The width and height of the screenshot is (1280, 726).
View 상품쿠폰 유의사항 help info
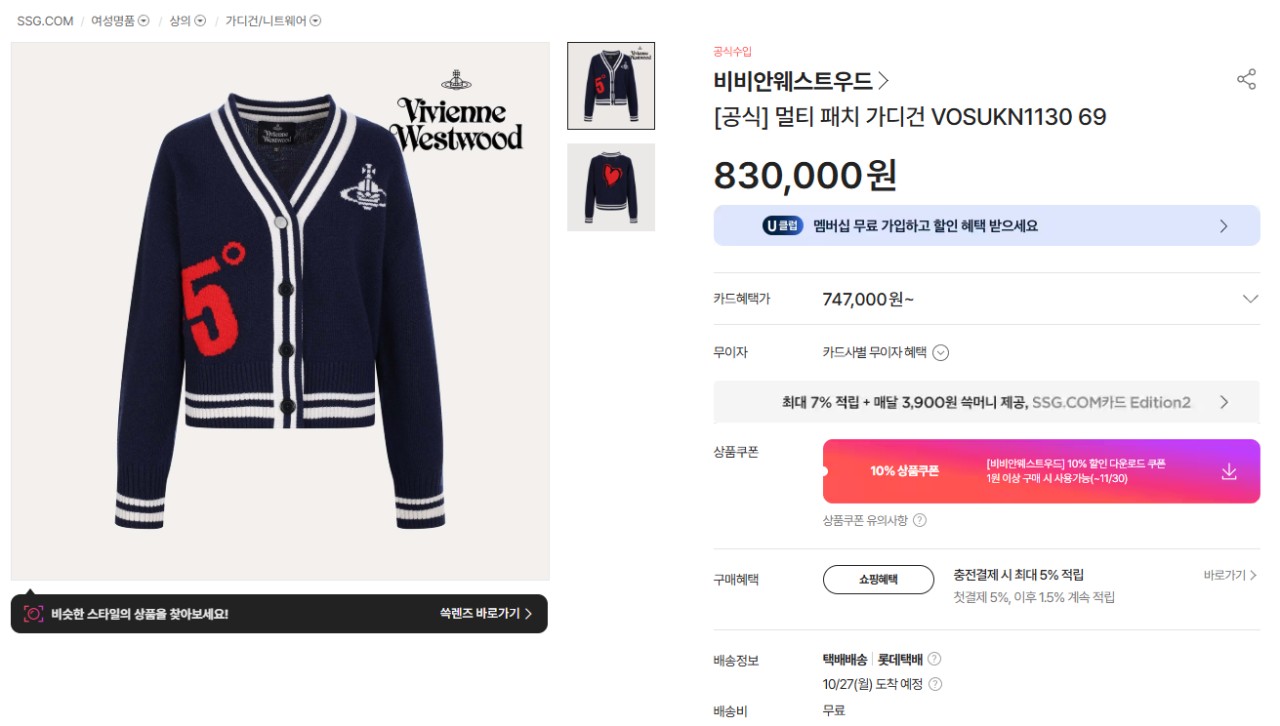point(920,520)
